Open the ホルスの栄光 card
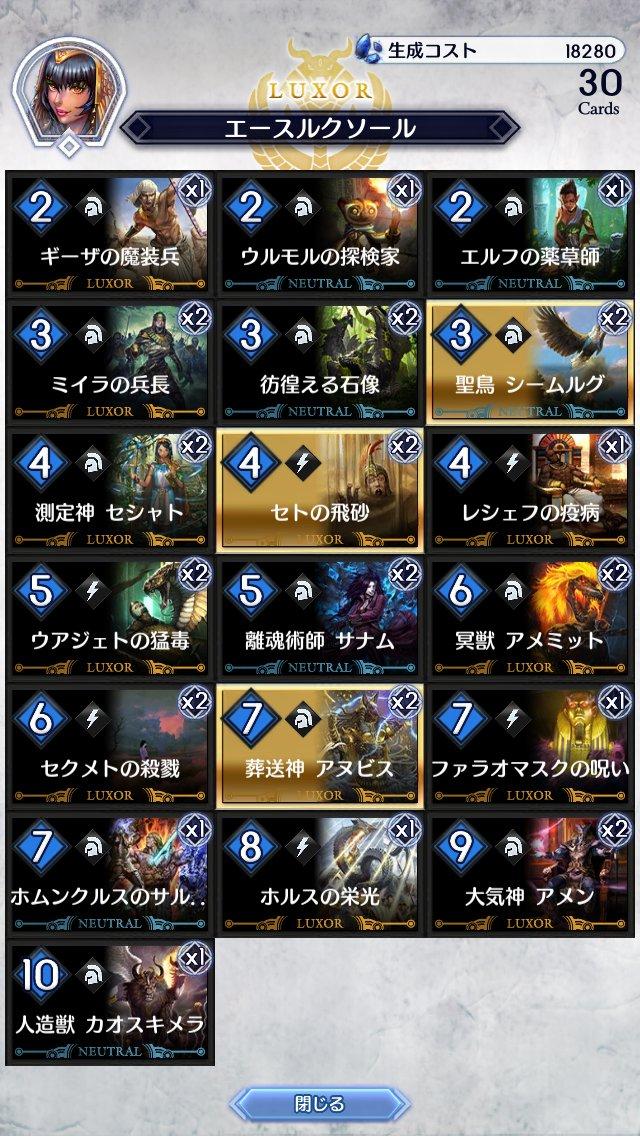Image resolution: width=640 pixels, height=1136 pixels. pyautogui.click(x=320, y=875)
